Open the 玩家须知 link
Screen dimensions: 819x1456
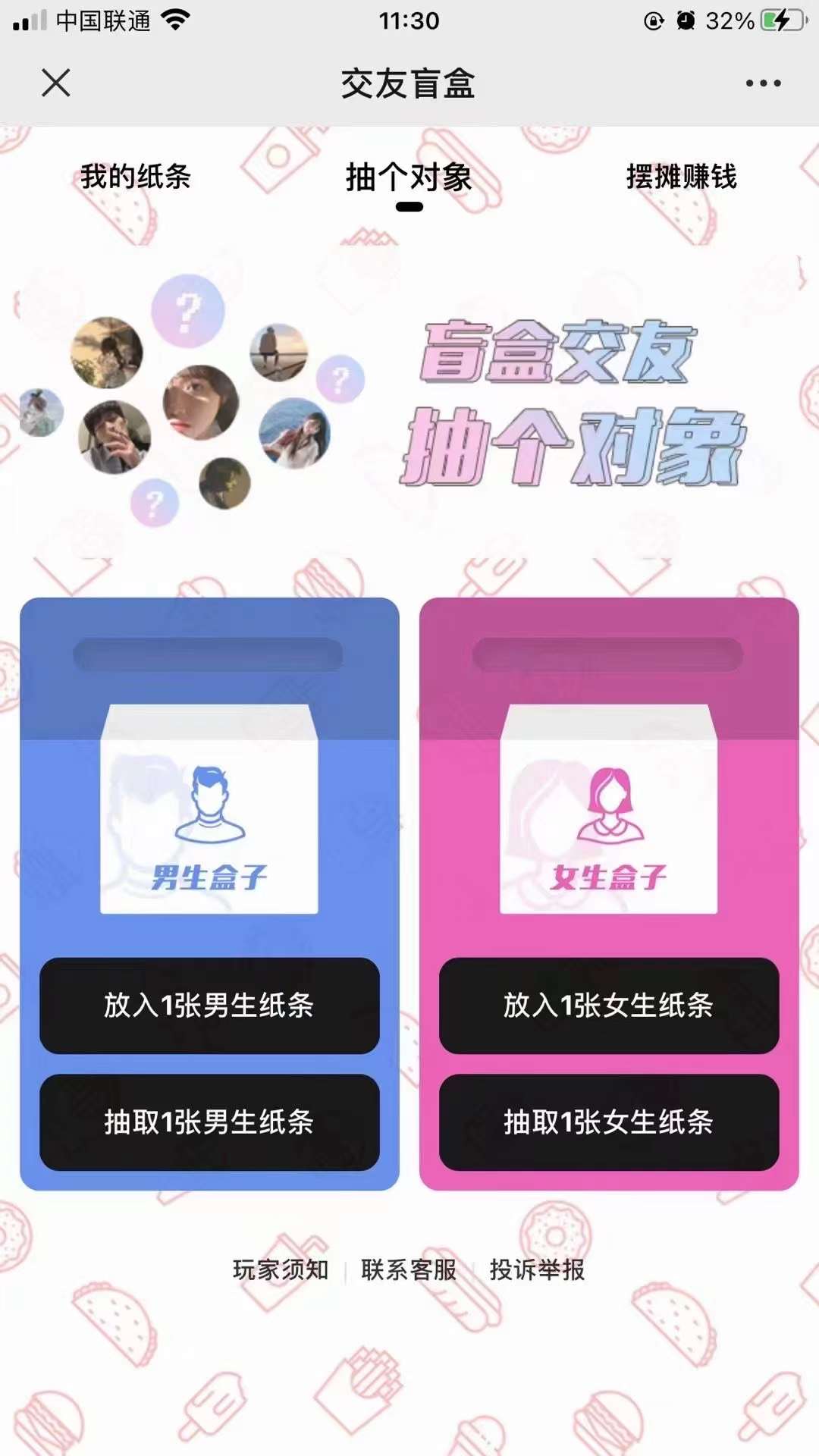pyautogui.click(x=281, y=1269)
